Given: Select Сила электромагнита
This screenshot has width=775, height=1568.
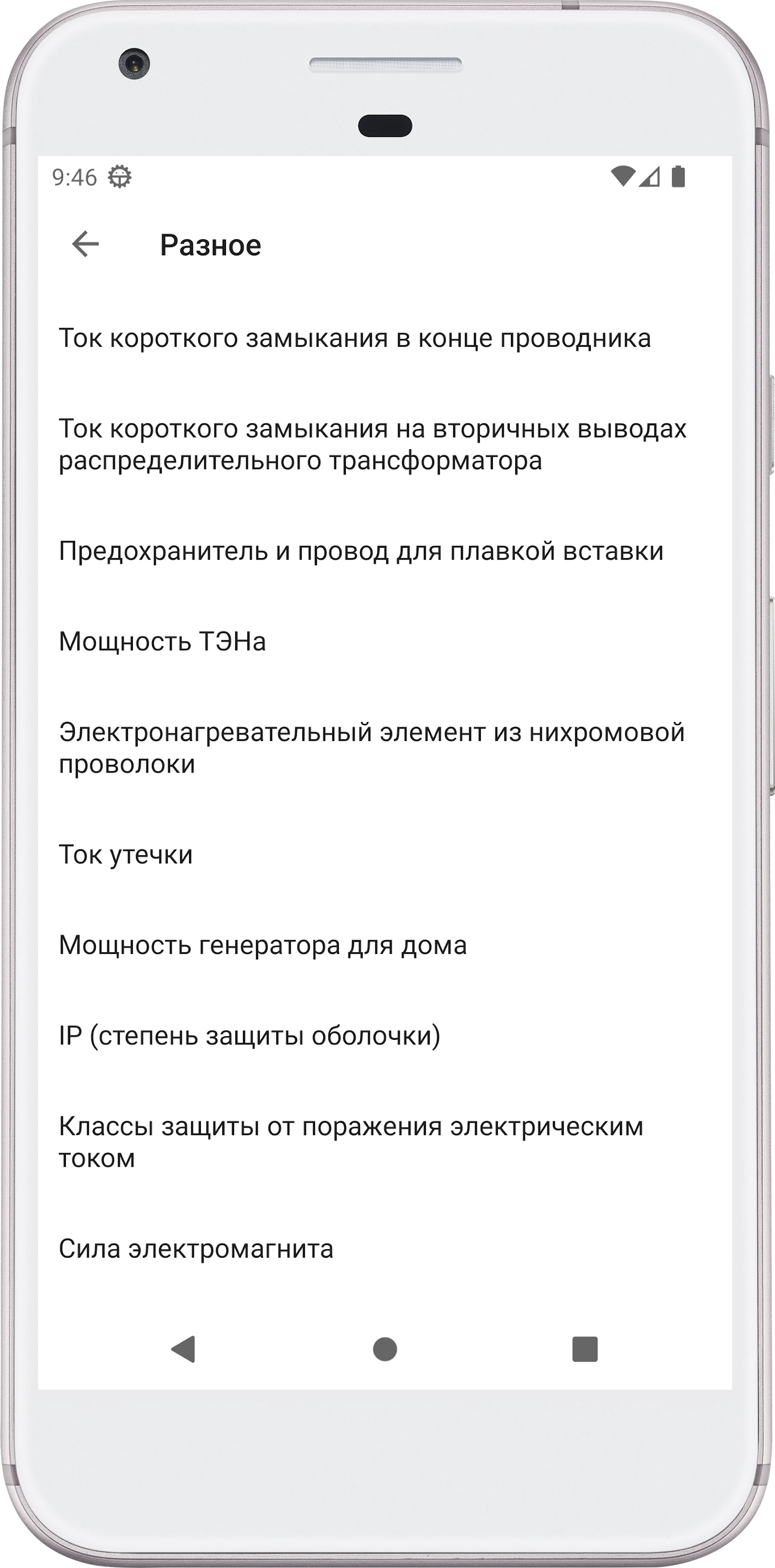Looking at the screenshot, I should 385,1249.
